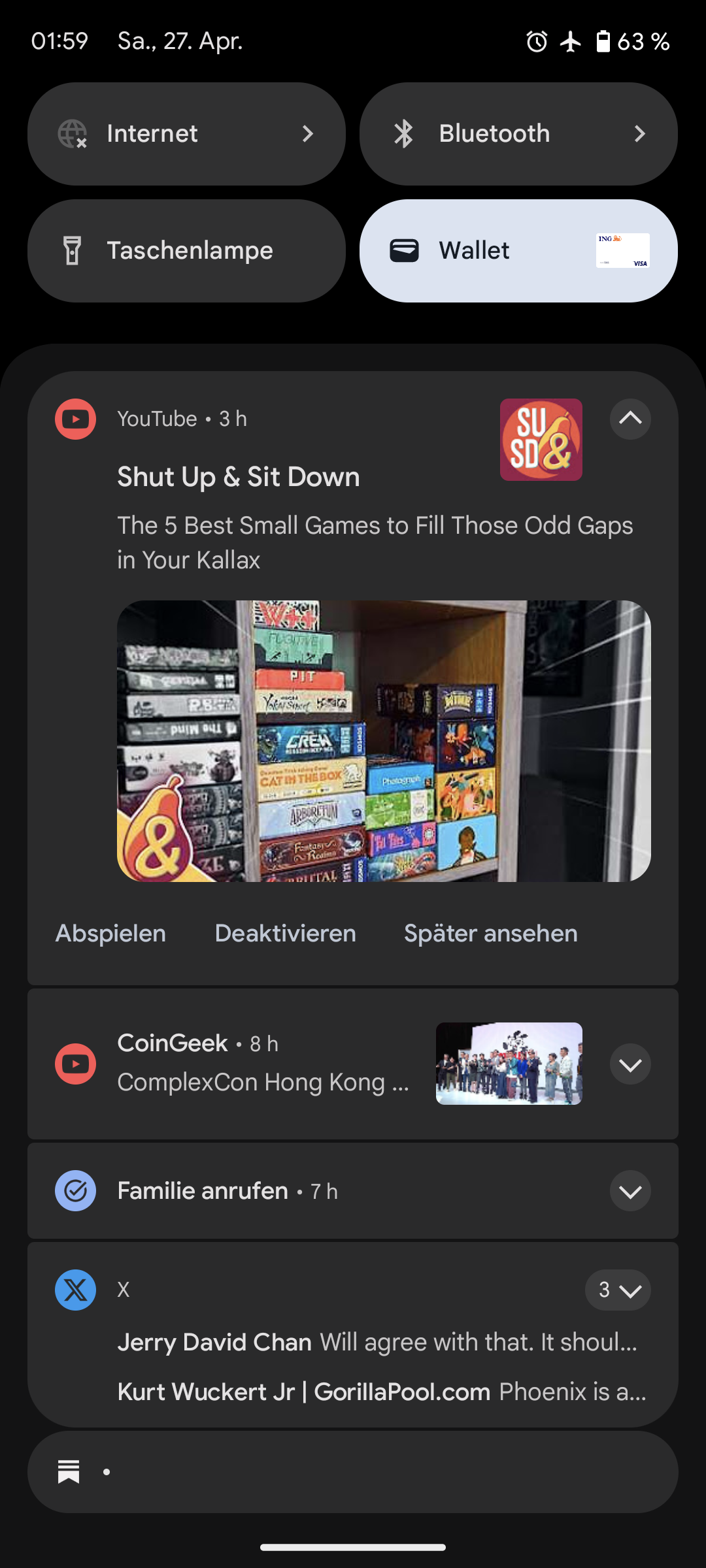The image size is (706, 1568).
Task: Expand the Familie anrufen reminder
Action: pyautogui.click(x=630, y=1191)
